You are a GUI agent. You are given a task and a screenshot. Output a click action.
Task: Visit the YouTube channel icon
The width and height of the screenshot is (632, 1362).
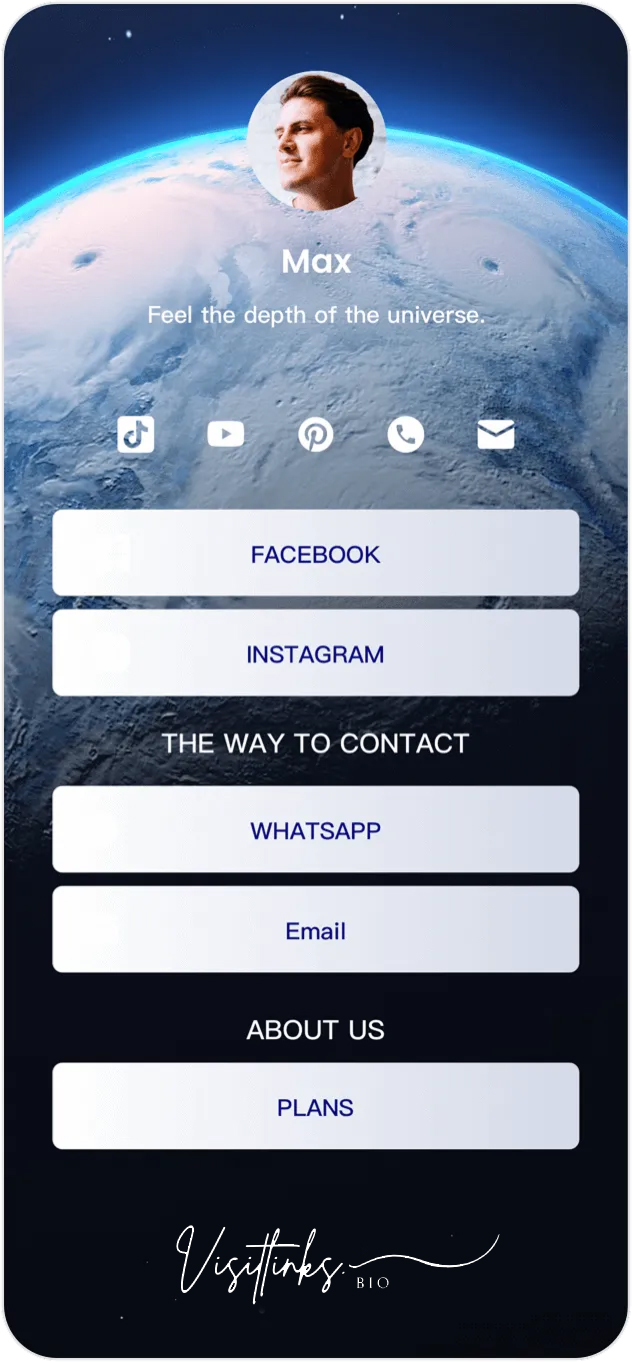226,434
